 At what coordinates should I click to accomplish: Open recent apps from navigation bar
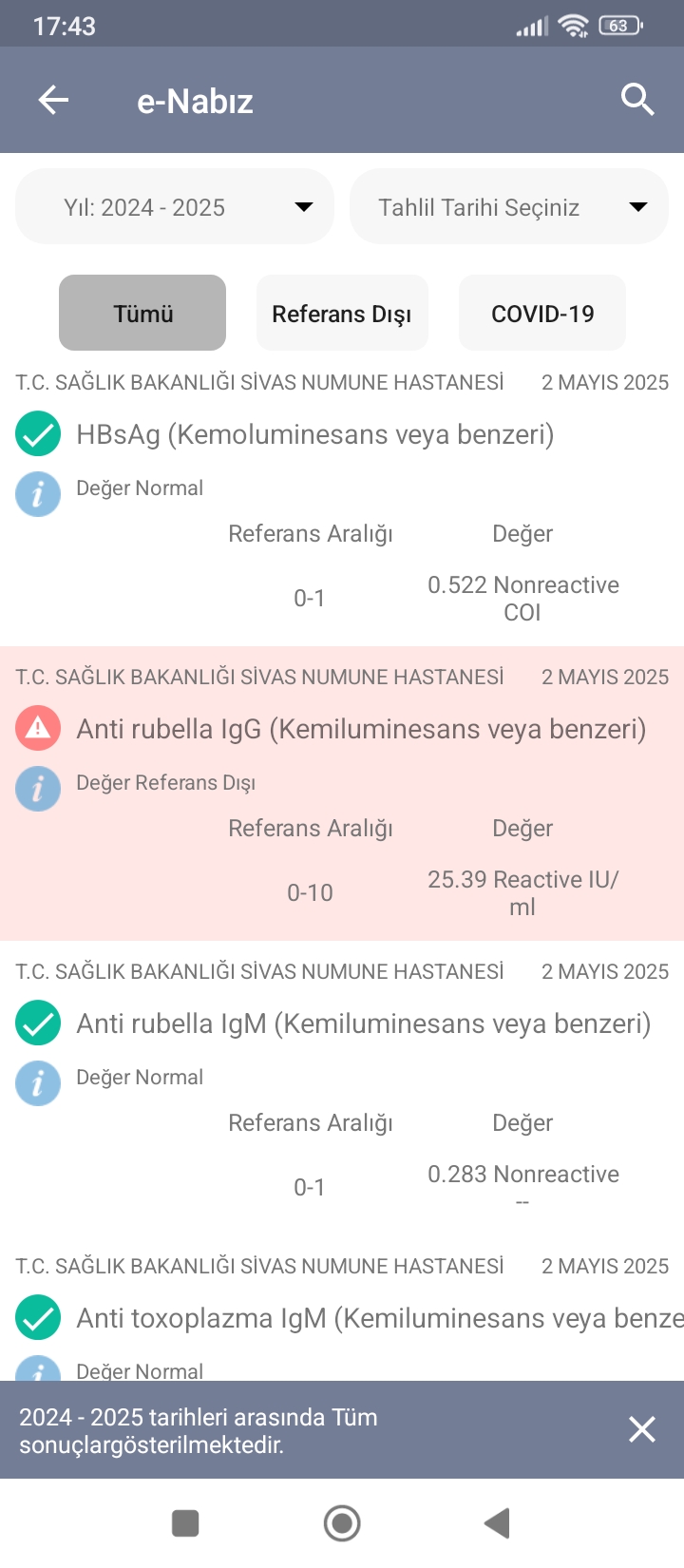pos(185,1523)
